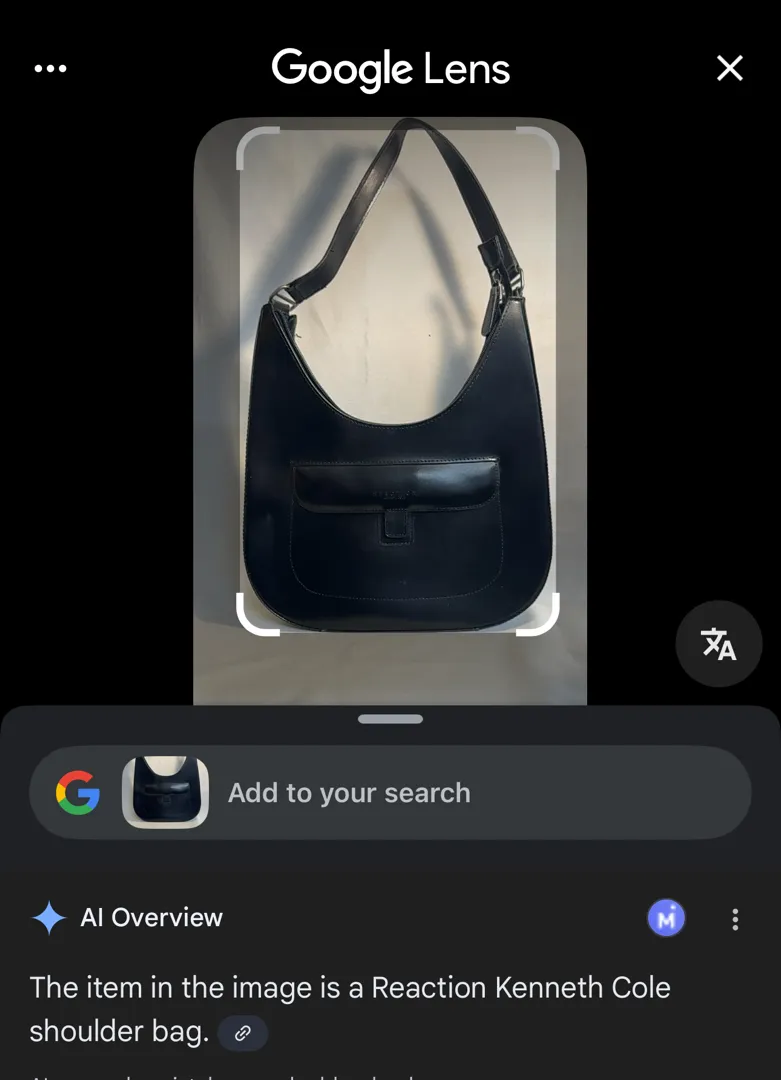This screenshot has width=781, height=1080.
Task: Open the AI Overview options menu
Action: pos(735,919)
